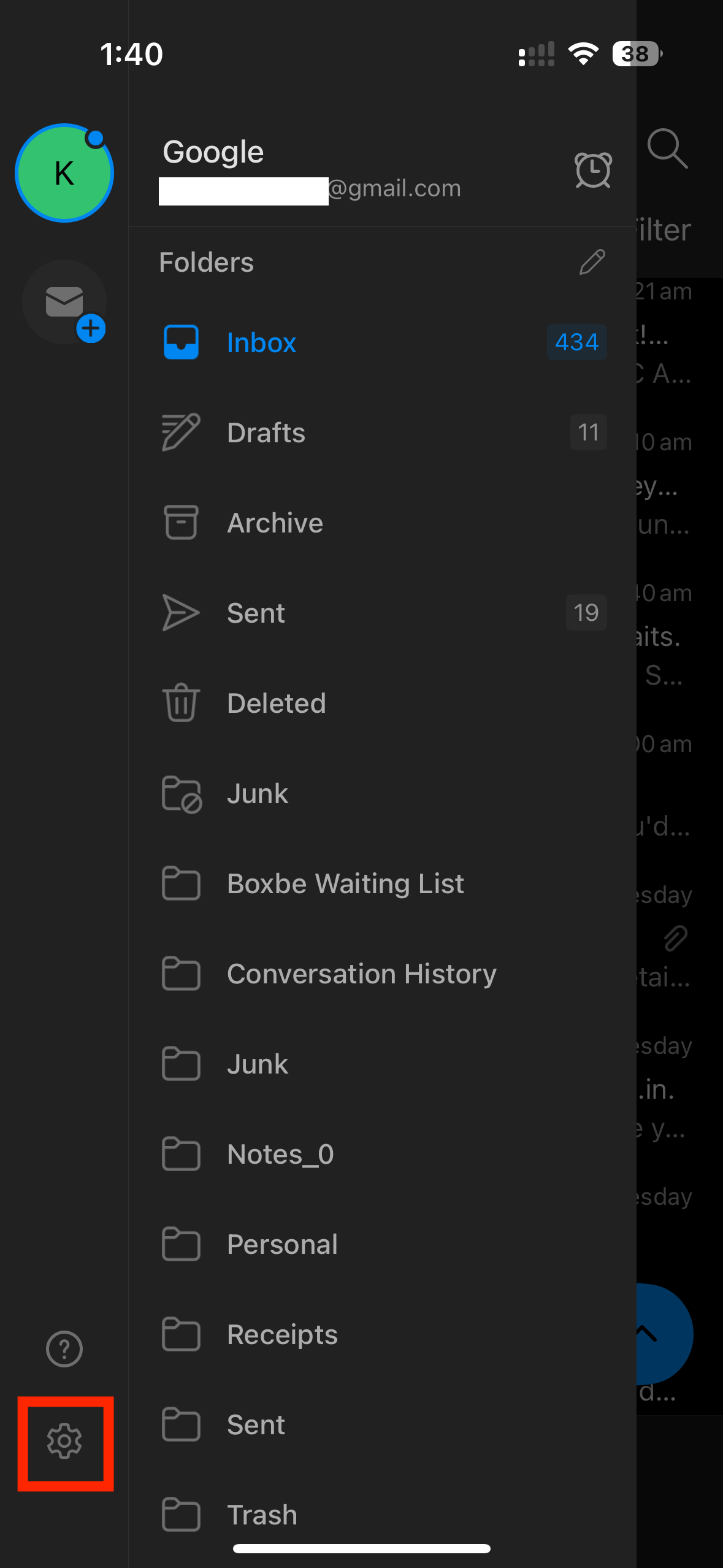Open the Notes_0 folder

point(383,1154)
